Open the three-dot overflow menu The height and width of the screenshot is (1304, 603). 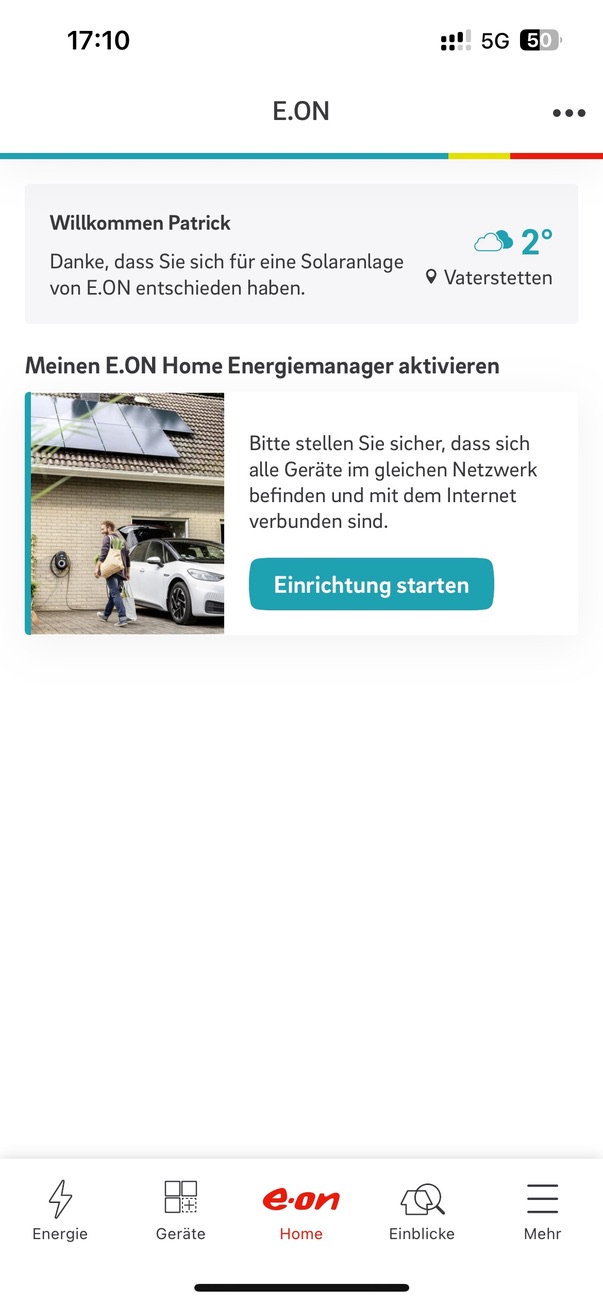coord(568,113)
